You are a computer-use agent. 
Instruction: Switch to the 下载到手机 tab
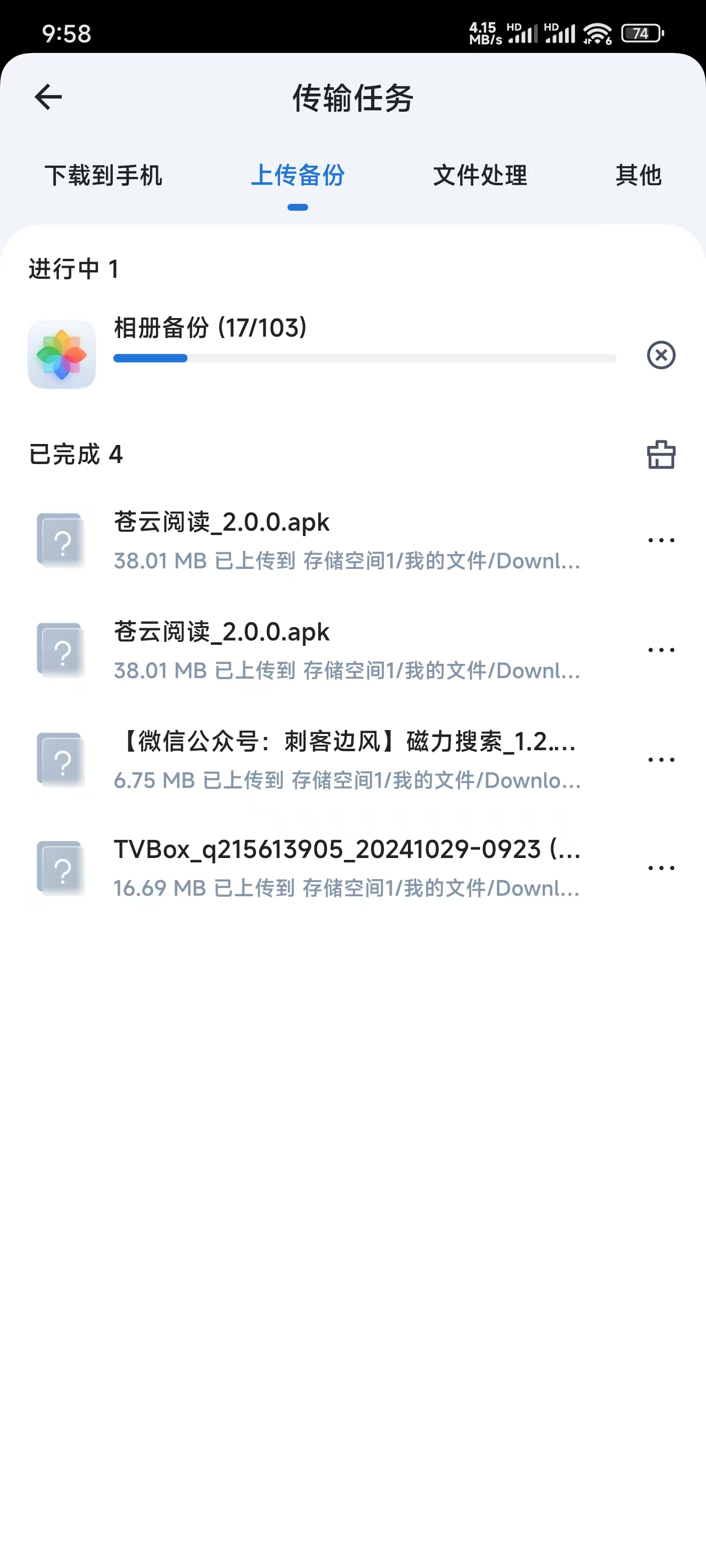(x=104, y=176)
